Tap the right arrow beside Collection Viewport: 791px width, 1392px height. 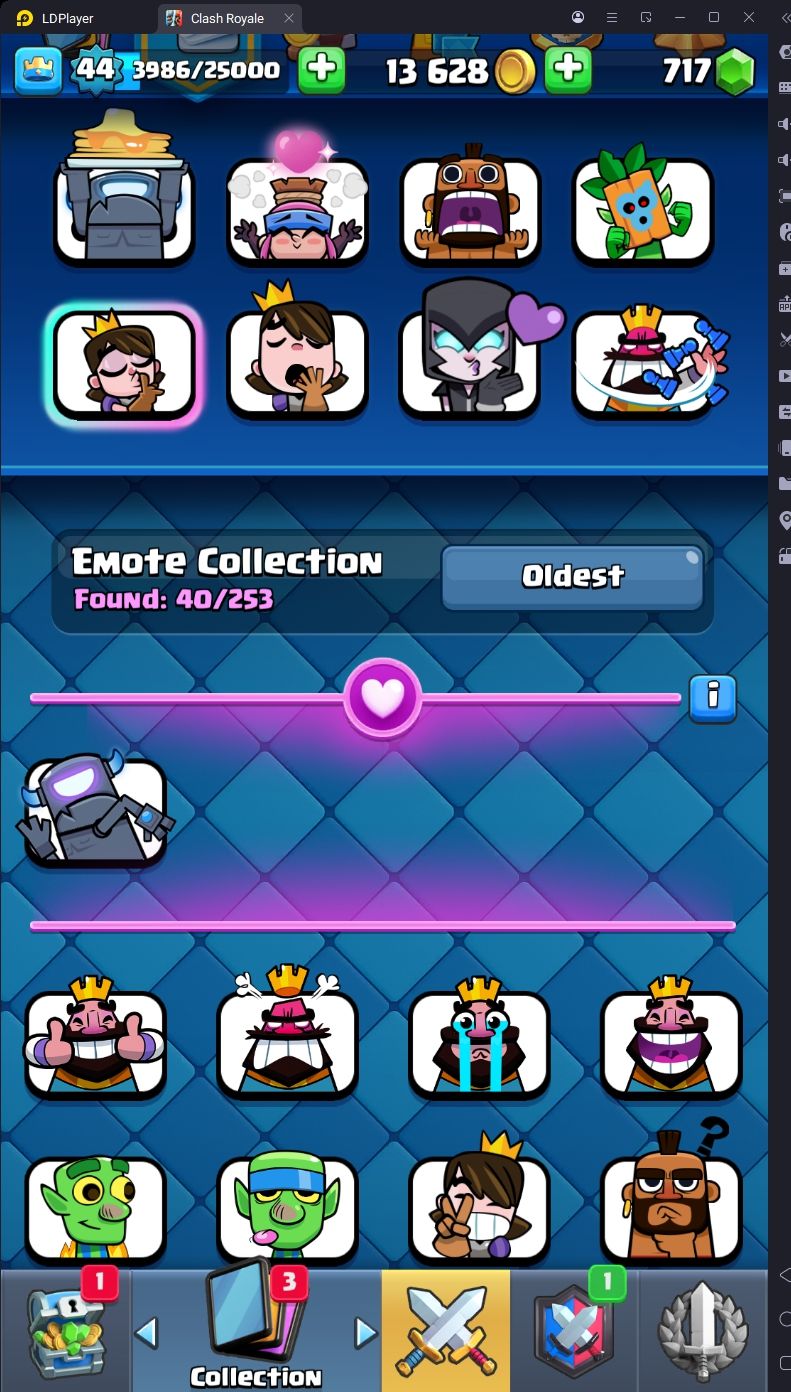(366, 1332)
